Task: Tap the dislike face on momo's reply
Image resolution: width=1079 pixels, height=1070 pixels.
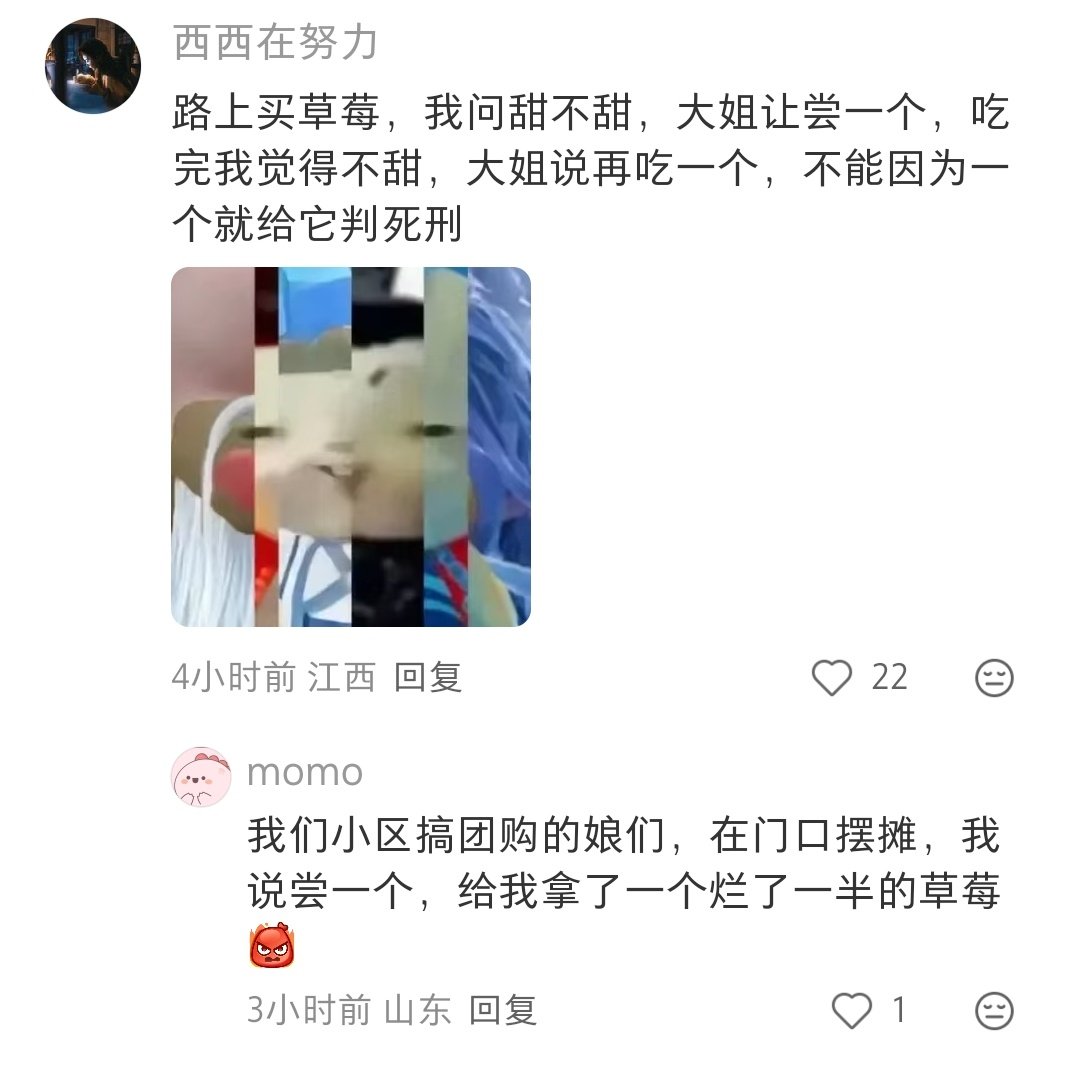Action: point(994,1011)
